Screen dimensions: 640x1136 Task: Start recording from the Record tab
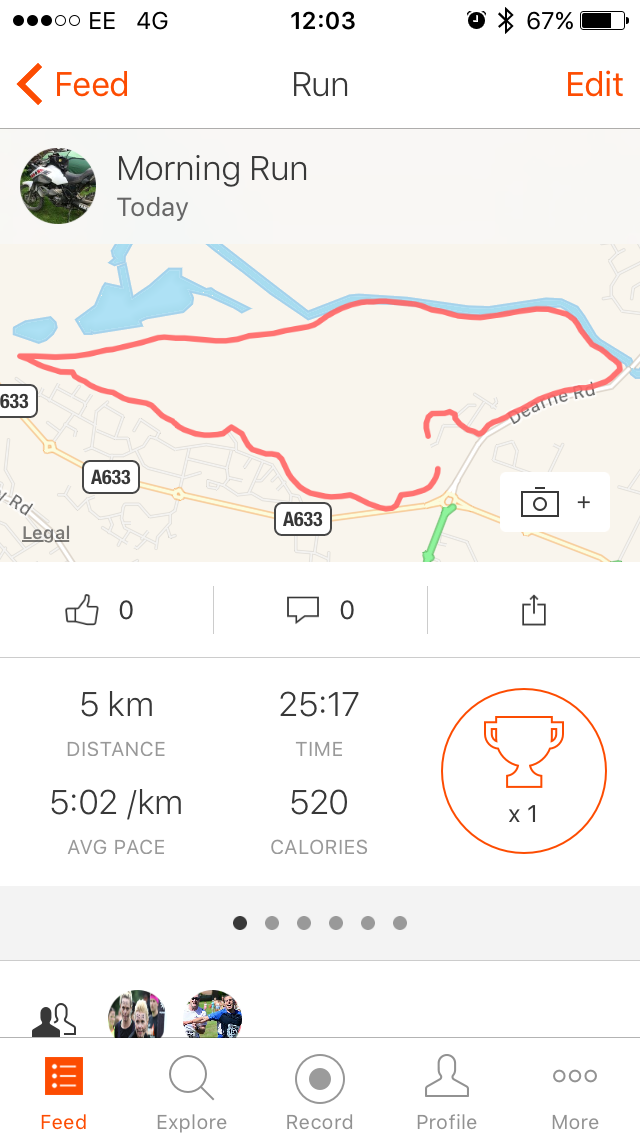(320, 1092)
